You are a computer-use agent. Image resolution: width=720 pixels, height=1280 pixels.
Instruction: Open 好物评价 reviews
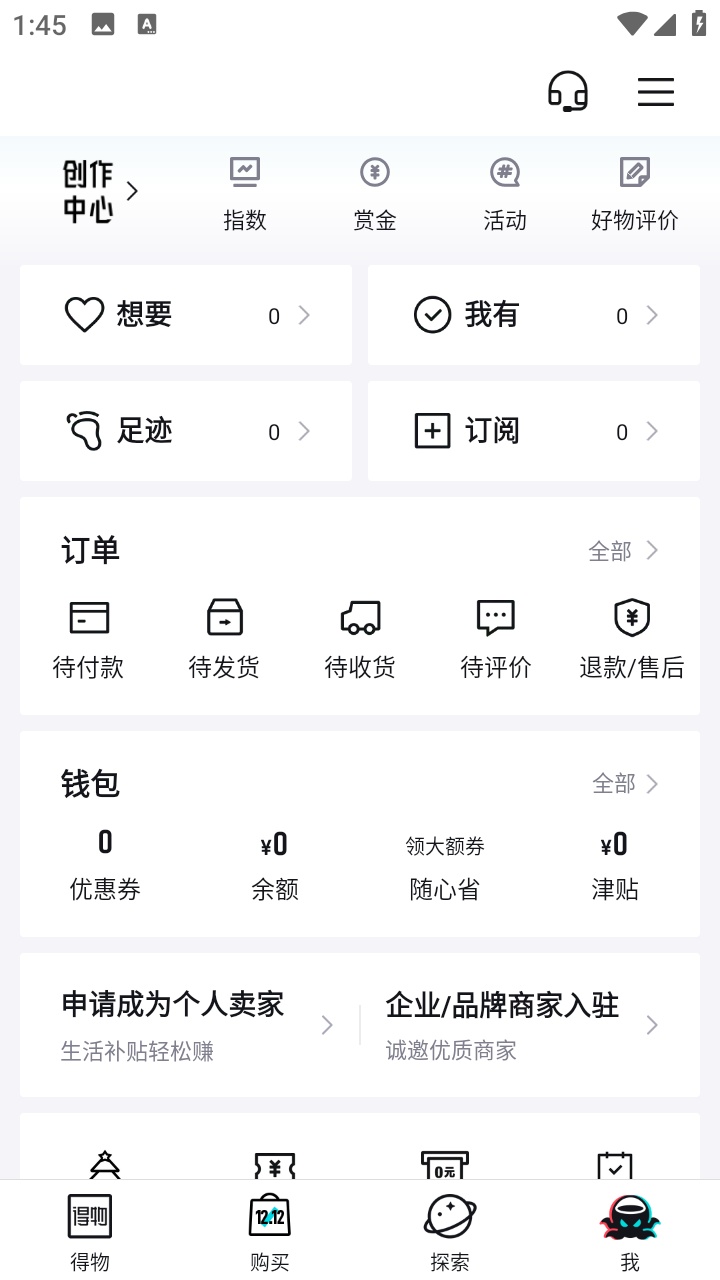[x=634, y=195]
